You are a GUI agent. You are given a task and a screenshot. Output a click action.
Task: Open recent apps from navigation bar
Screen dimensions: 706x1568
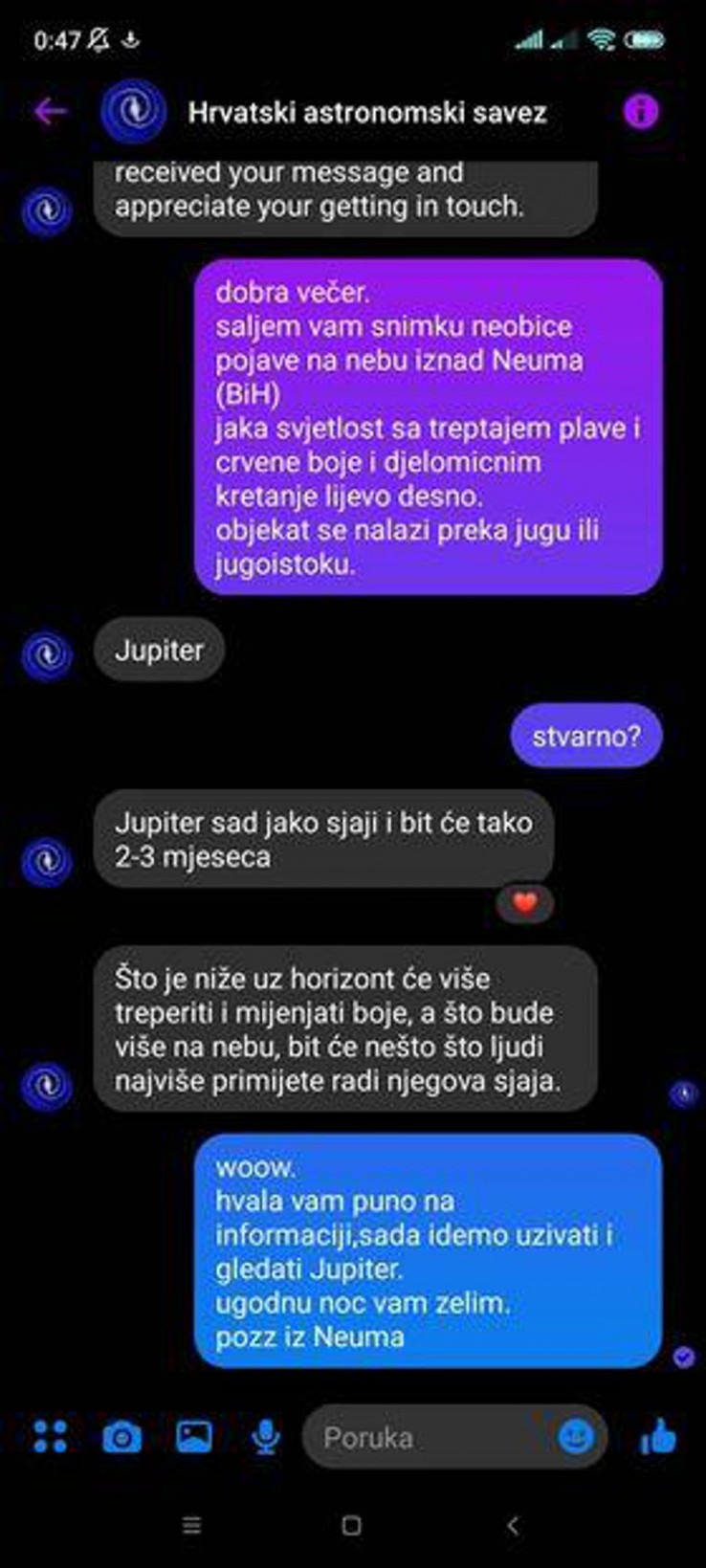click(x=191, y=1526)
